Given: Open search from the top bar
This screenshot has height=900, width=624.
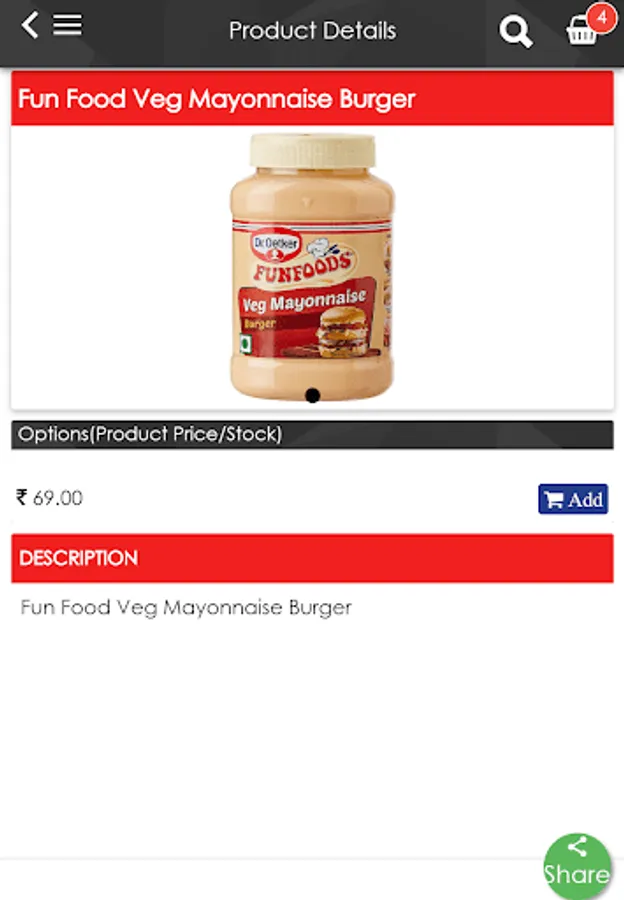Looking at the screenshot, I should 515,32.
